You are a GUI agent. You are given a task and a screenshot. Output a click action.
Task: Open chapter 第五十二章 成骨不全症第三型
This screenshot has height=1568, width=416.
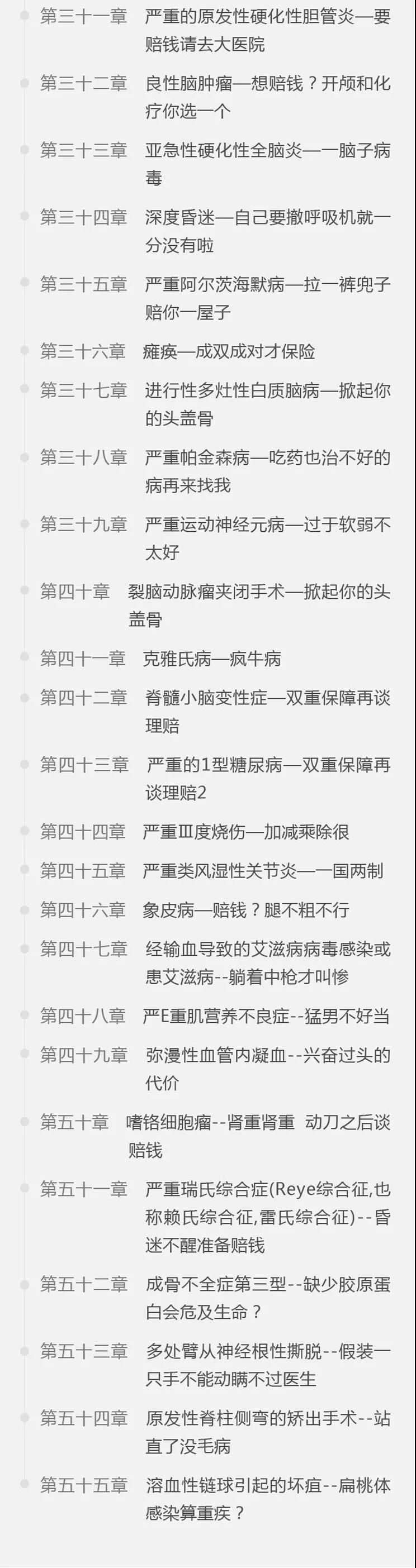267,1284
